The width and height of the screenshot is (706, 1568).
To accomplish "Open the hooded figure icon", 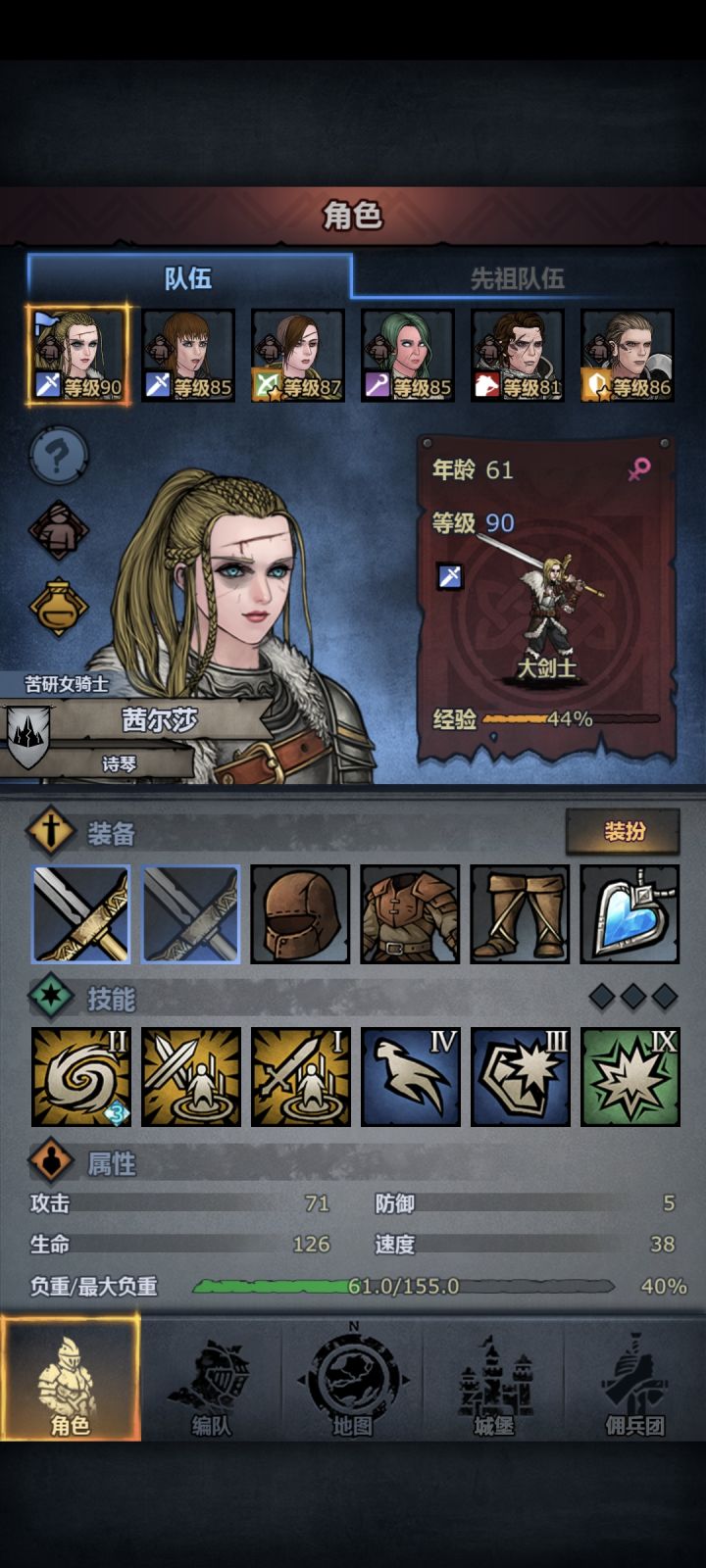I will (59, 531).
